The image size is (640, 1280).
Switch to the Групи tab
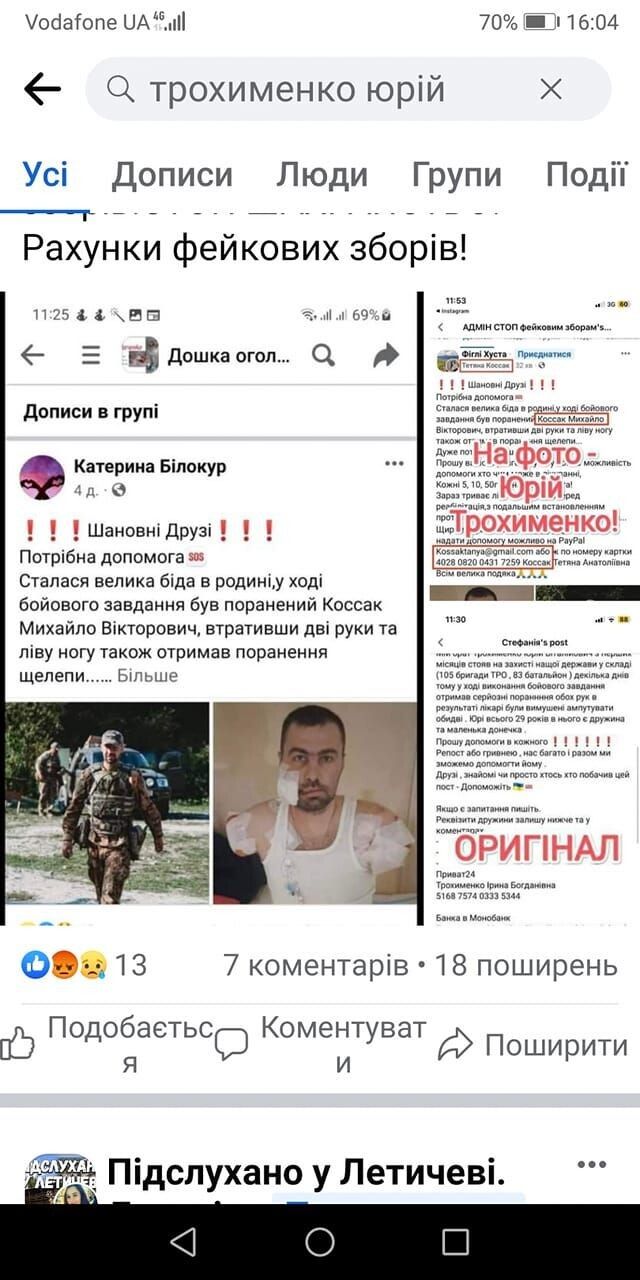457,175
